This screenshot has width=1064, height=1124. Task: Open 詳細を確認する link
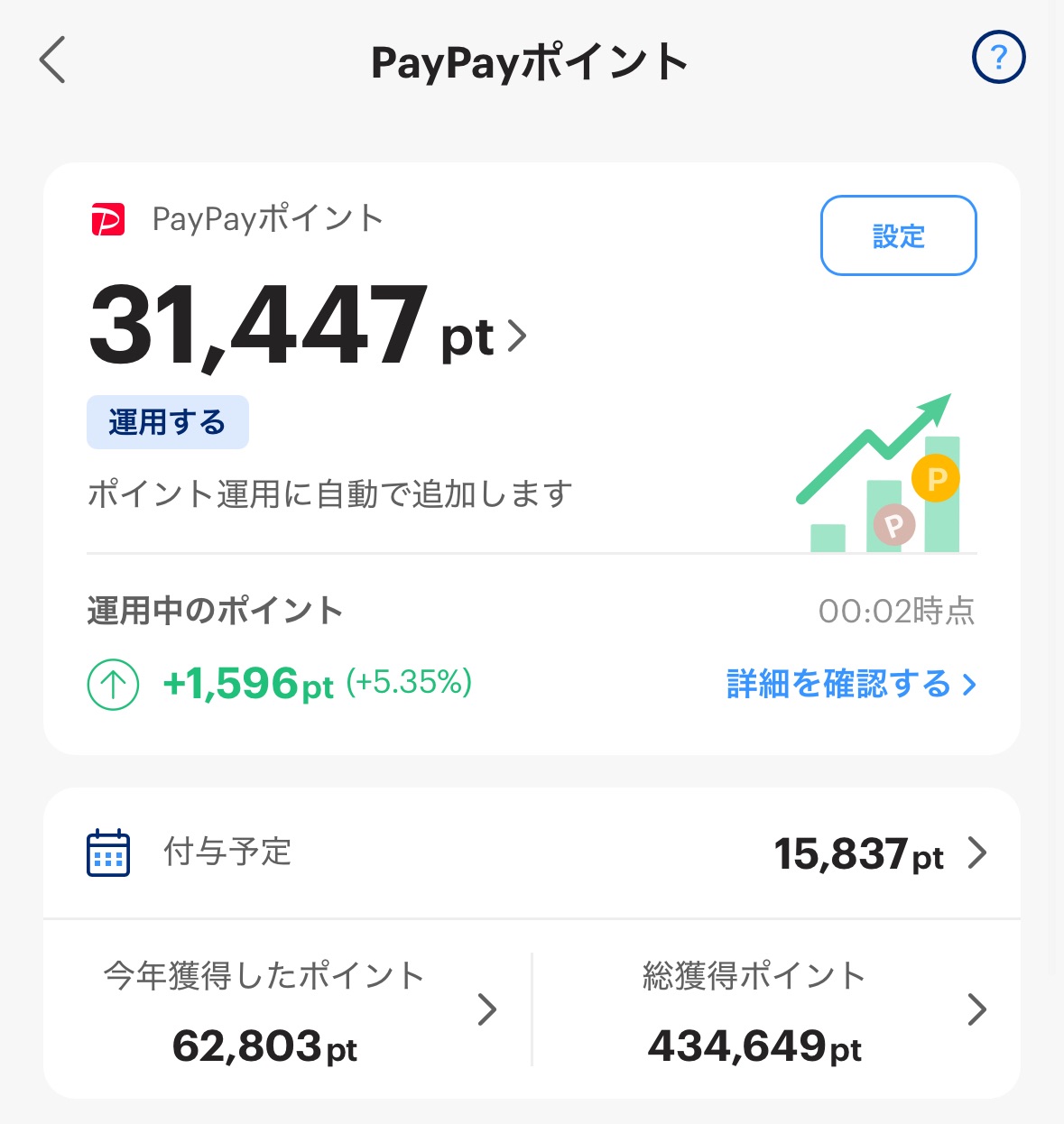click(x=850, y=684)
